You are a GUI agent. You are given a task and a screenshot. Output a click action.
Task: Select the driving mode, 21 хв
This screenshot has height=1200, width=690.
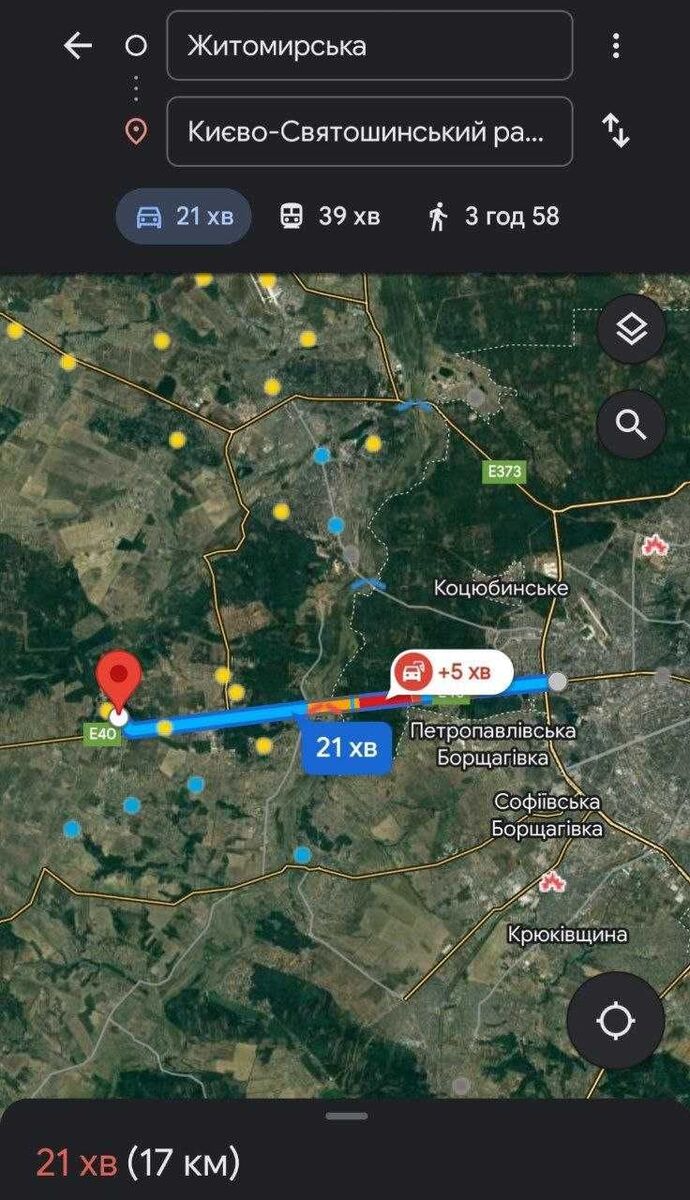point(183,216)
